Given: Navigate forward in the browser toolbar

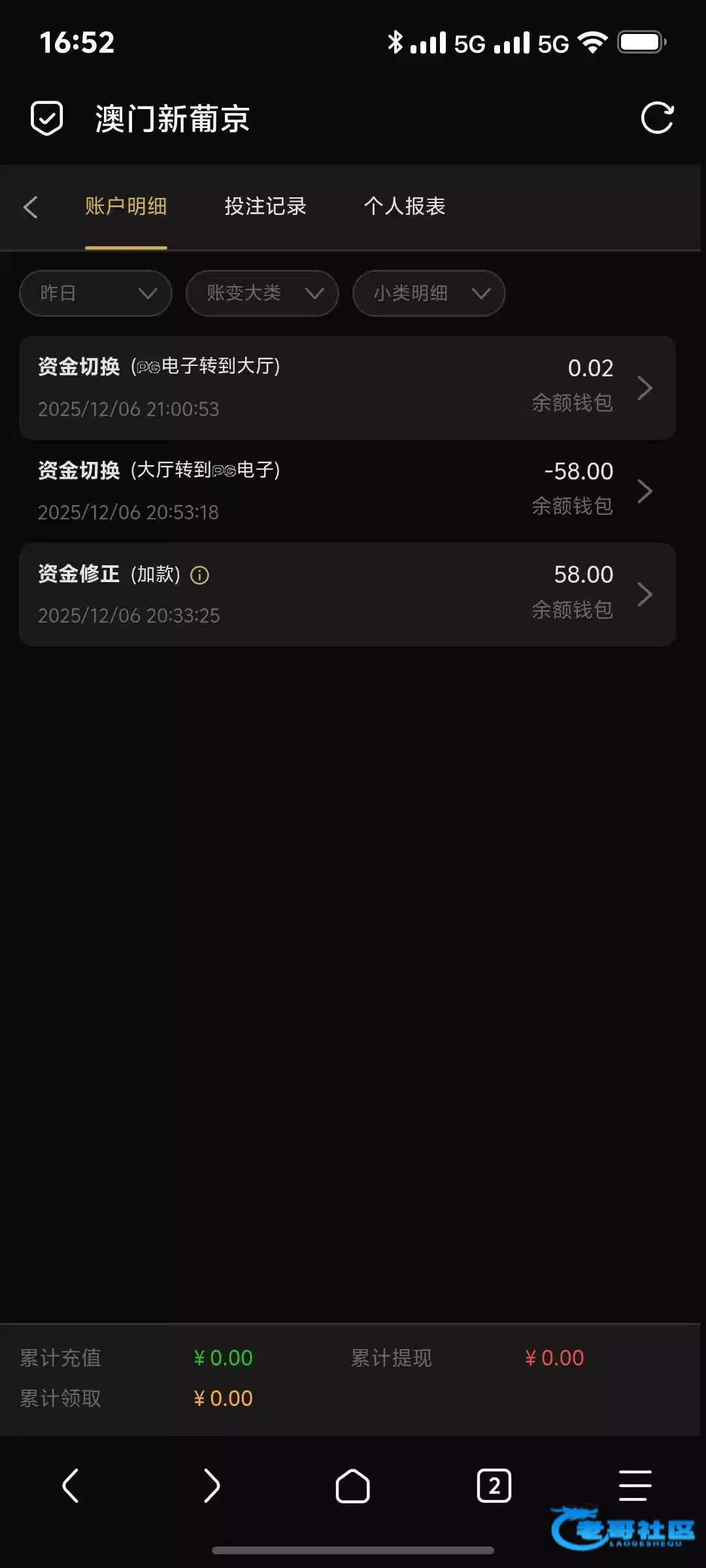Looking at the screenshot, I should (x=212, y=1486).
